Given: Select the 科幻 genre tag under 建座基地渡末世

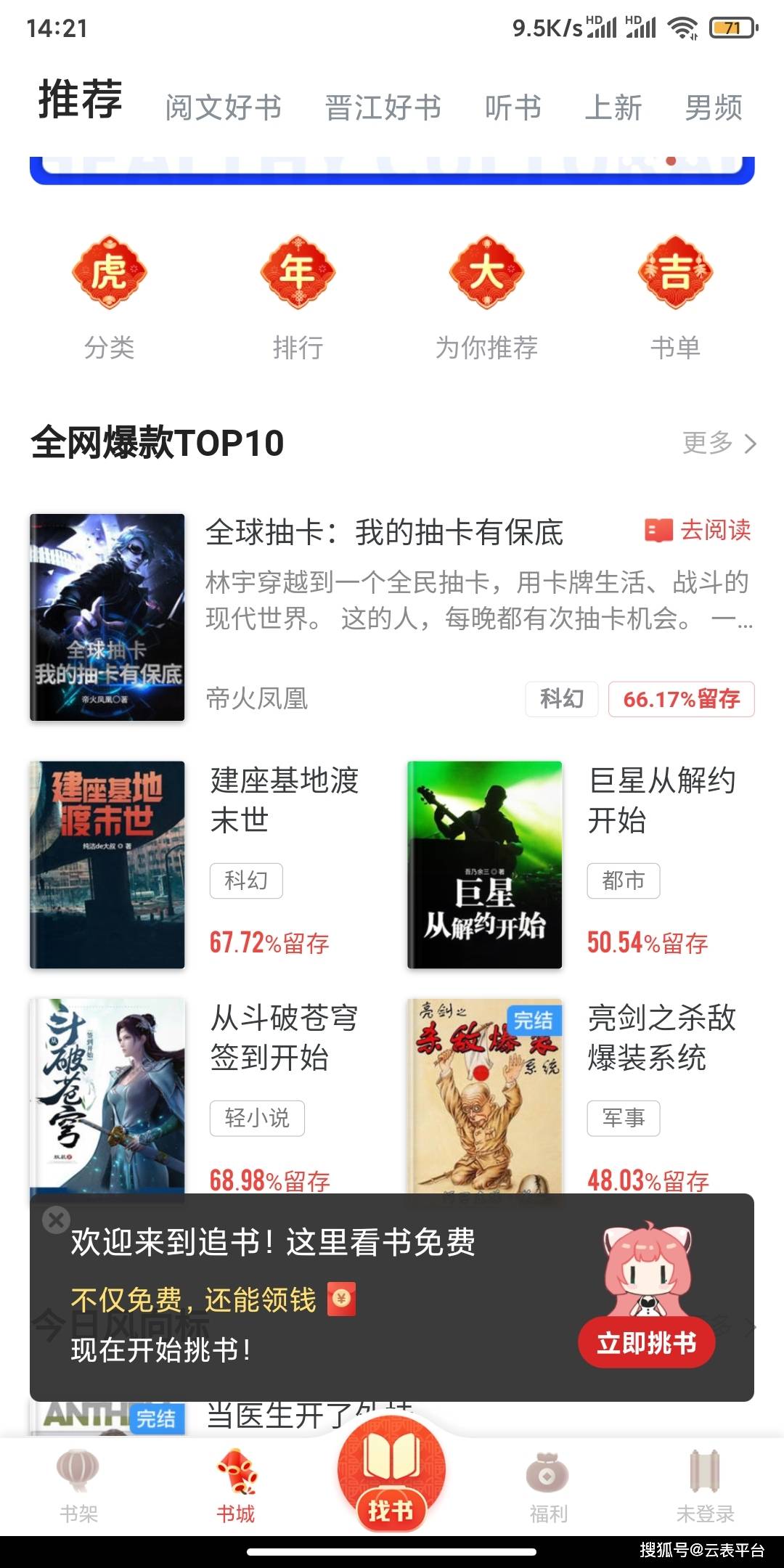Looking at the screenshot, I should pos(246,881).
